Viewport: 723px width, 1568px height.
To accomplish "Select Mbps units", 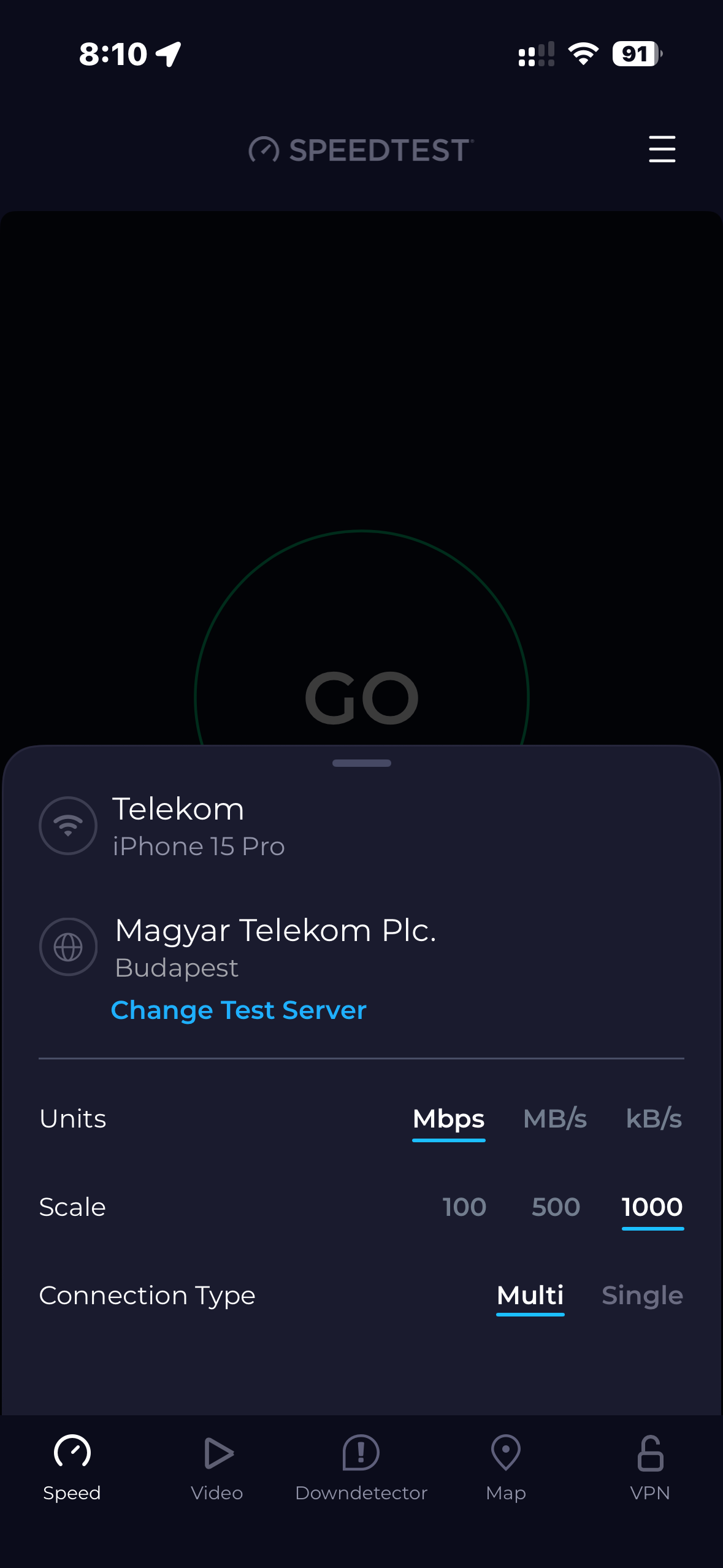I will click(448, 1119).
